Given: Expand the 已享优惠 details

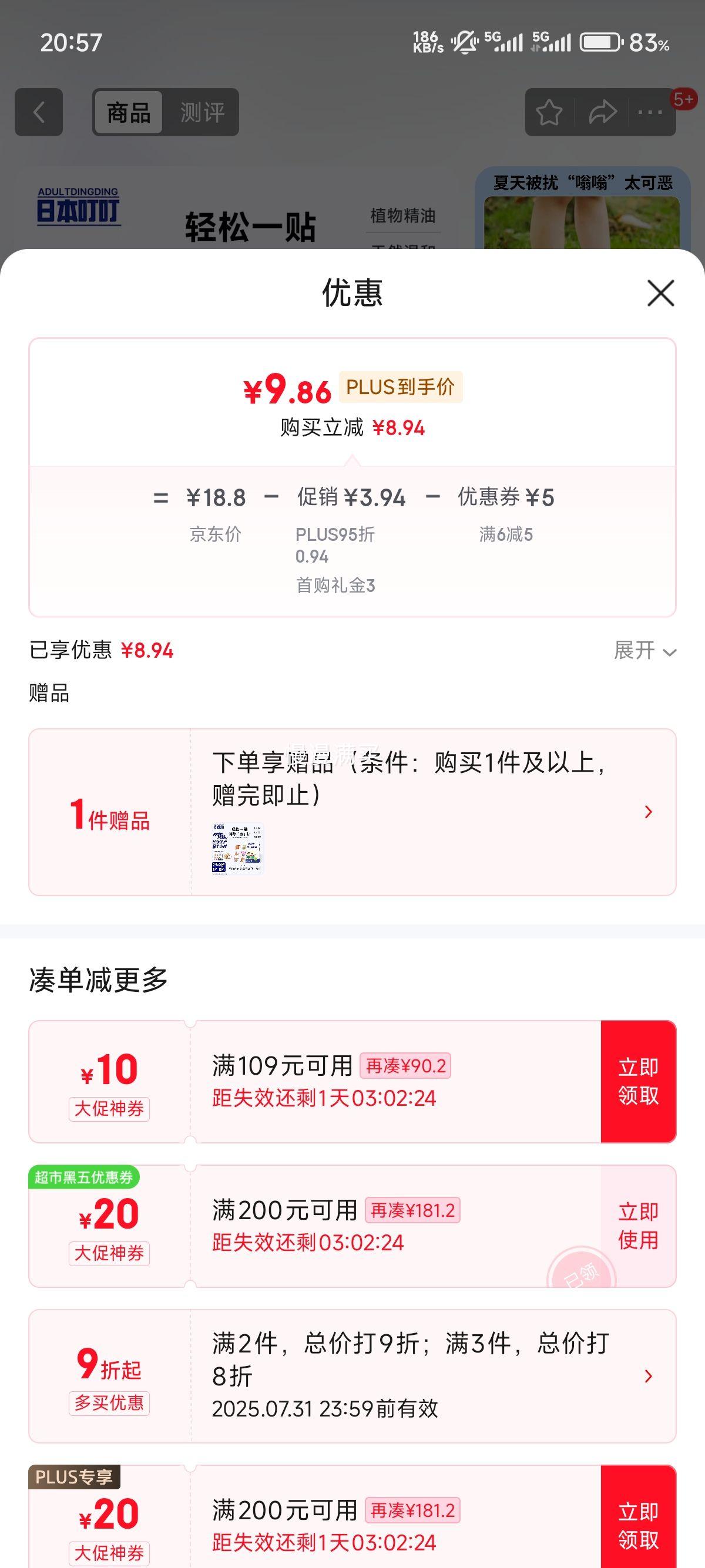Looking at the screenshot, I should tap(644, 651).
